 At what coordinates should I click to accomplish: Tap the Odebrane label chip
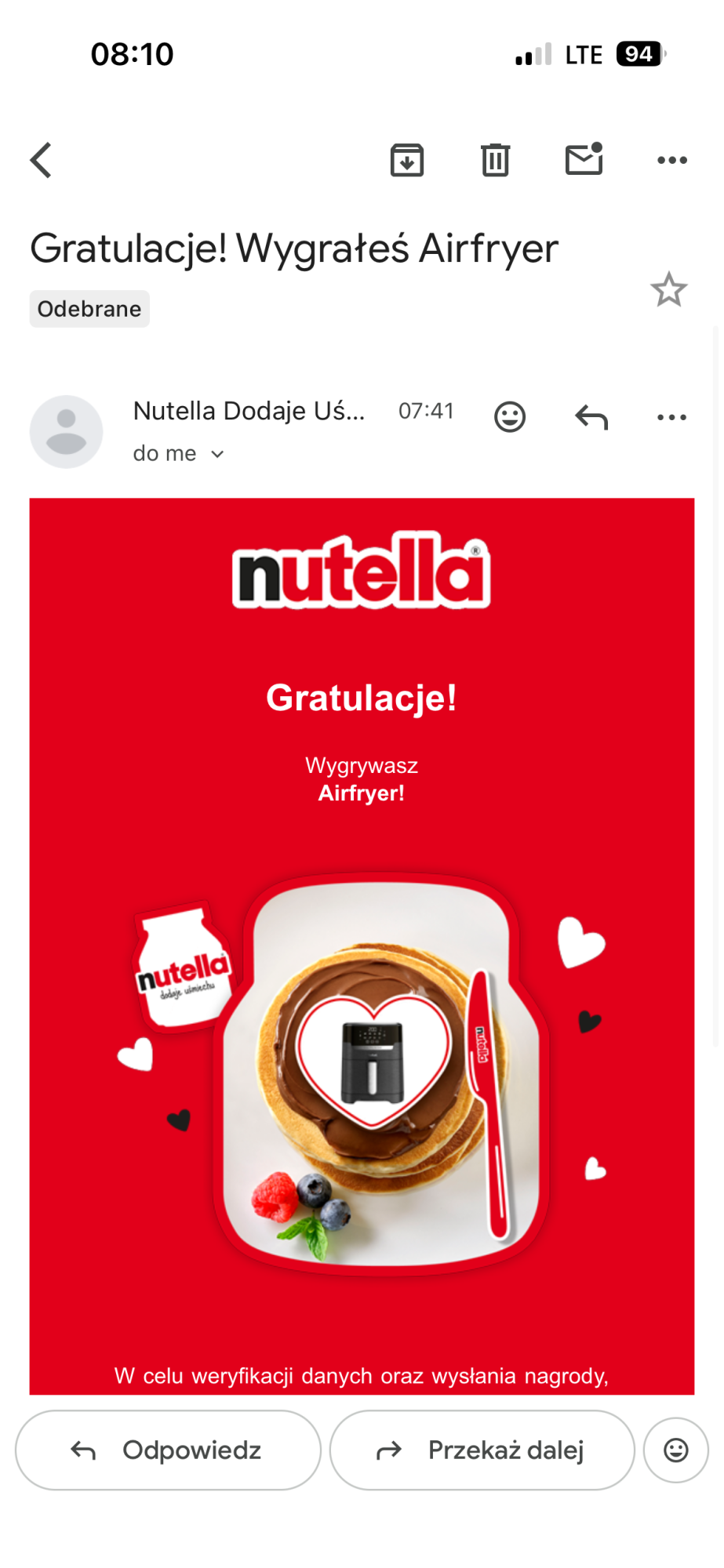[x=89, y=309]
